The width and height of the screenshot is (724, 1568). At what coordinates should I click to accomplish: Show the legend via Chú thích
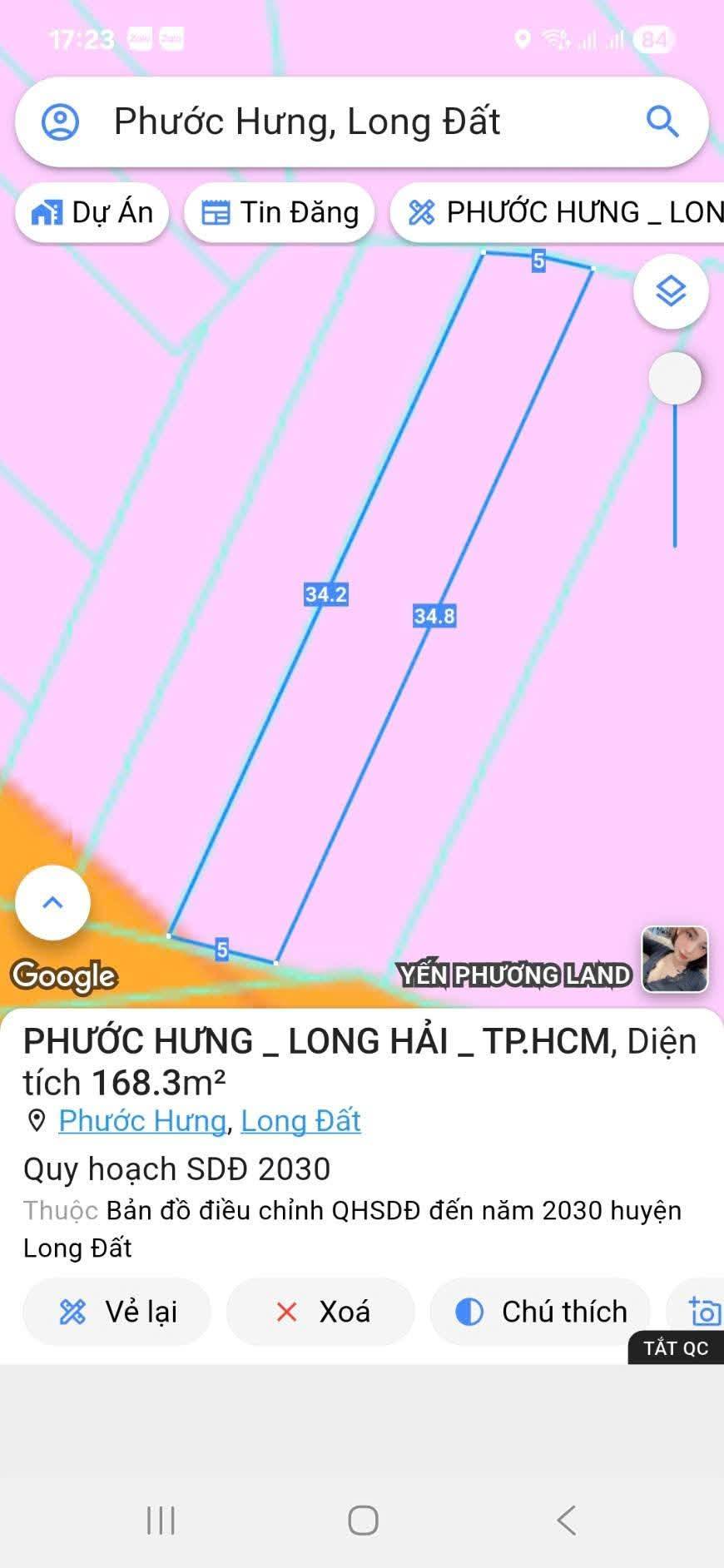541,1312
